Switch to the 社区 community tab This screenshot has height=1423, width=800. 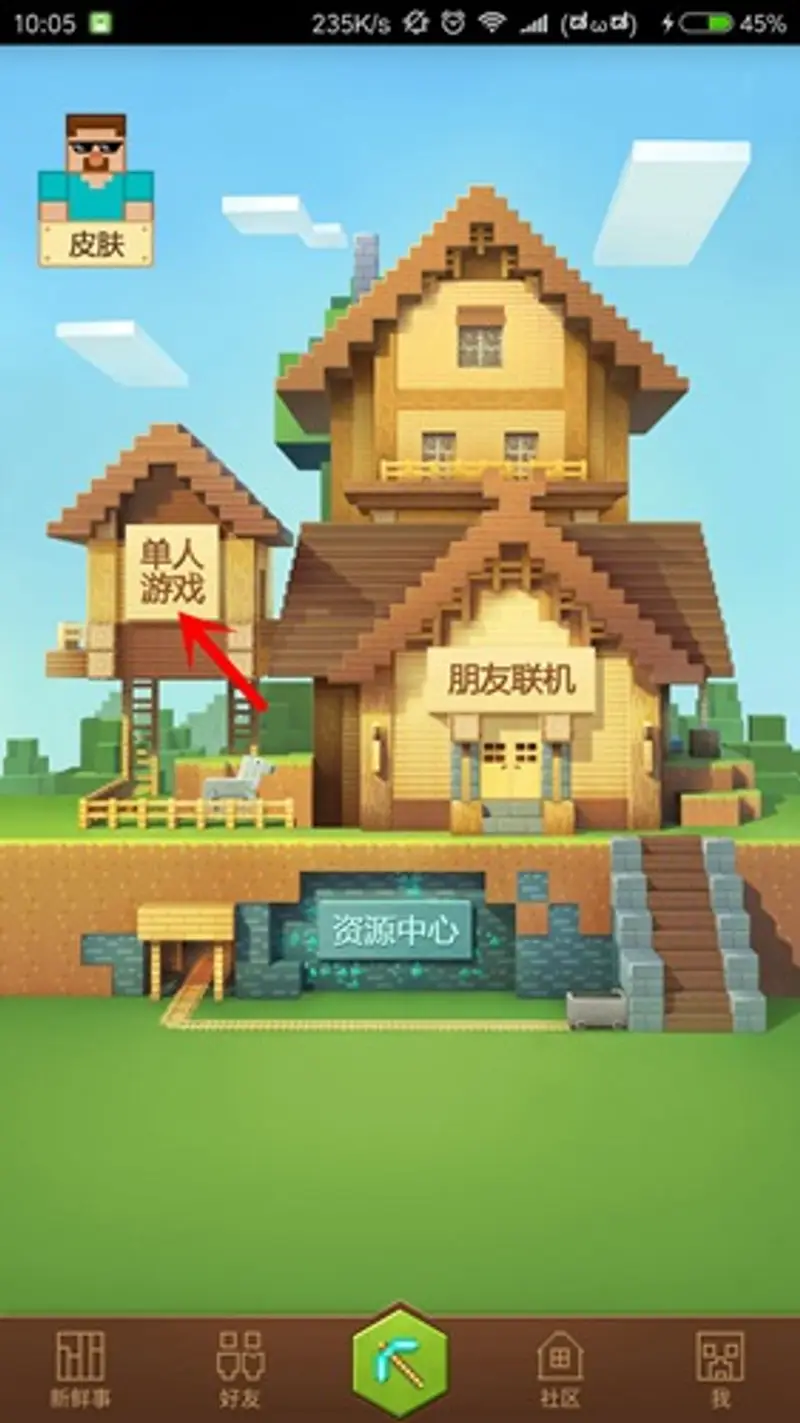pos(560,1368)
